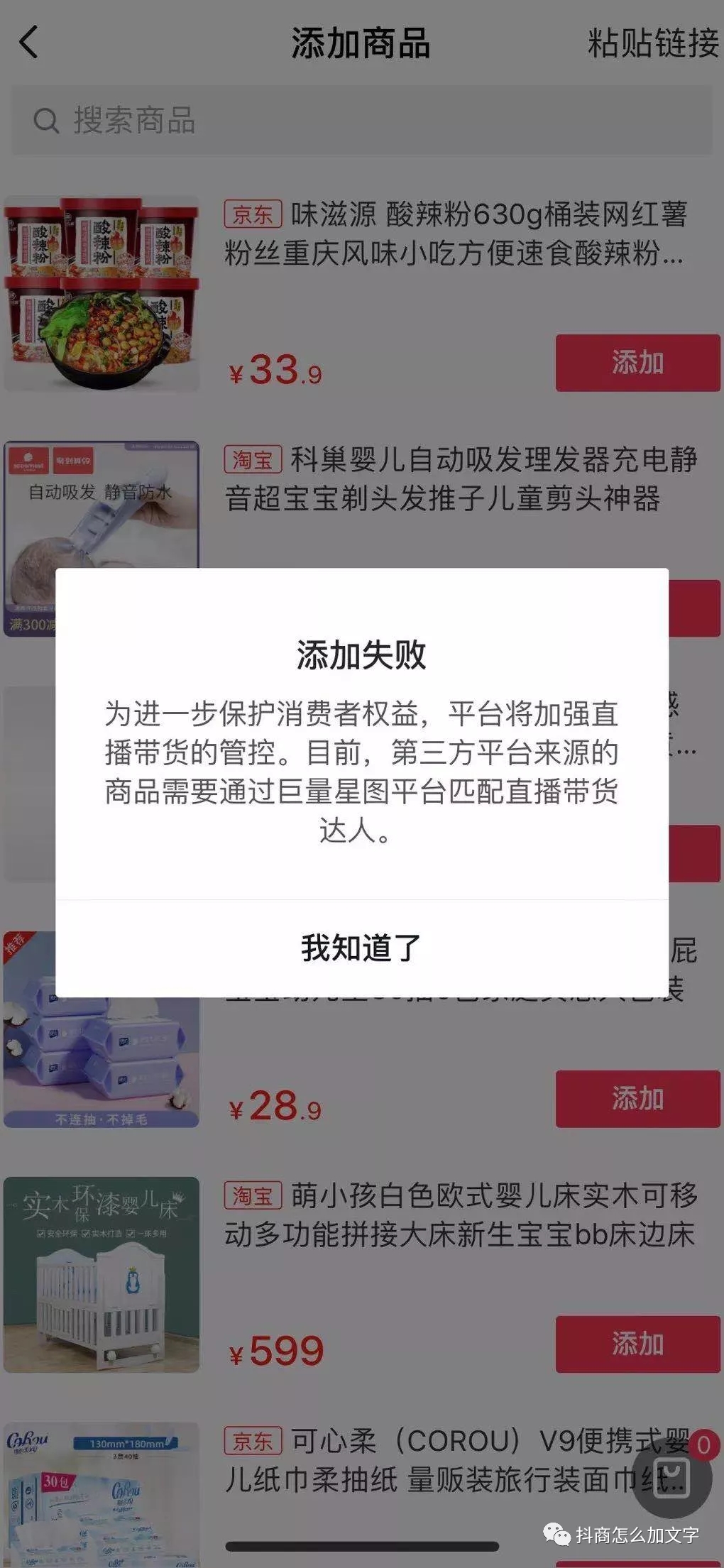Go back with the top-left arrow
The height and width of the screenshot is (1568, 724).
coord(28,43)
